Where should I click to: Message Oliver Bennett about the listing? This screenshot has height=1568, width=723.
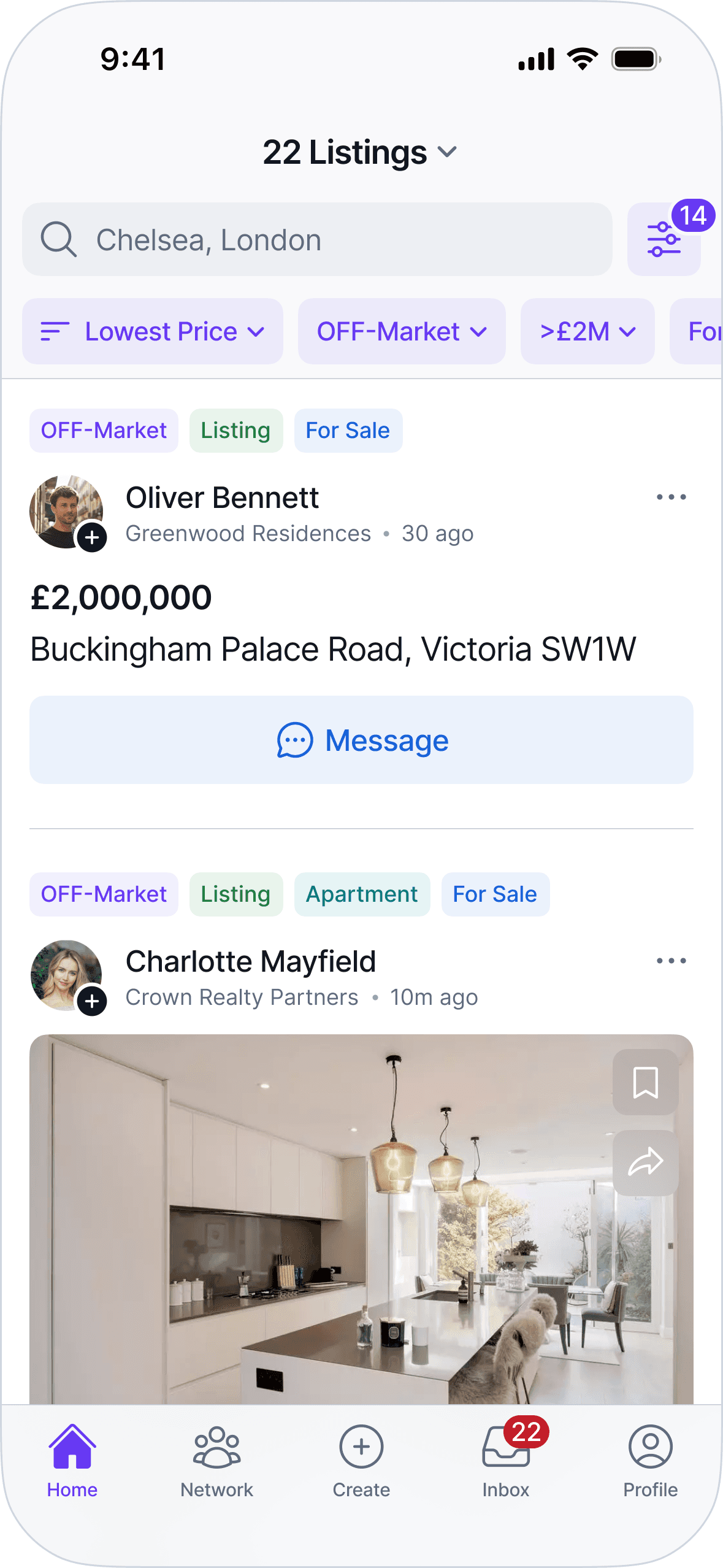361,740
